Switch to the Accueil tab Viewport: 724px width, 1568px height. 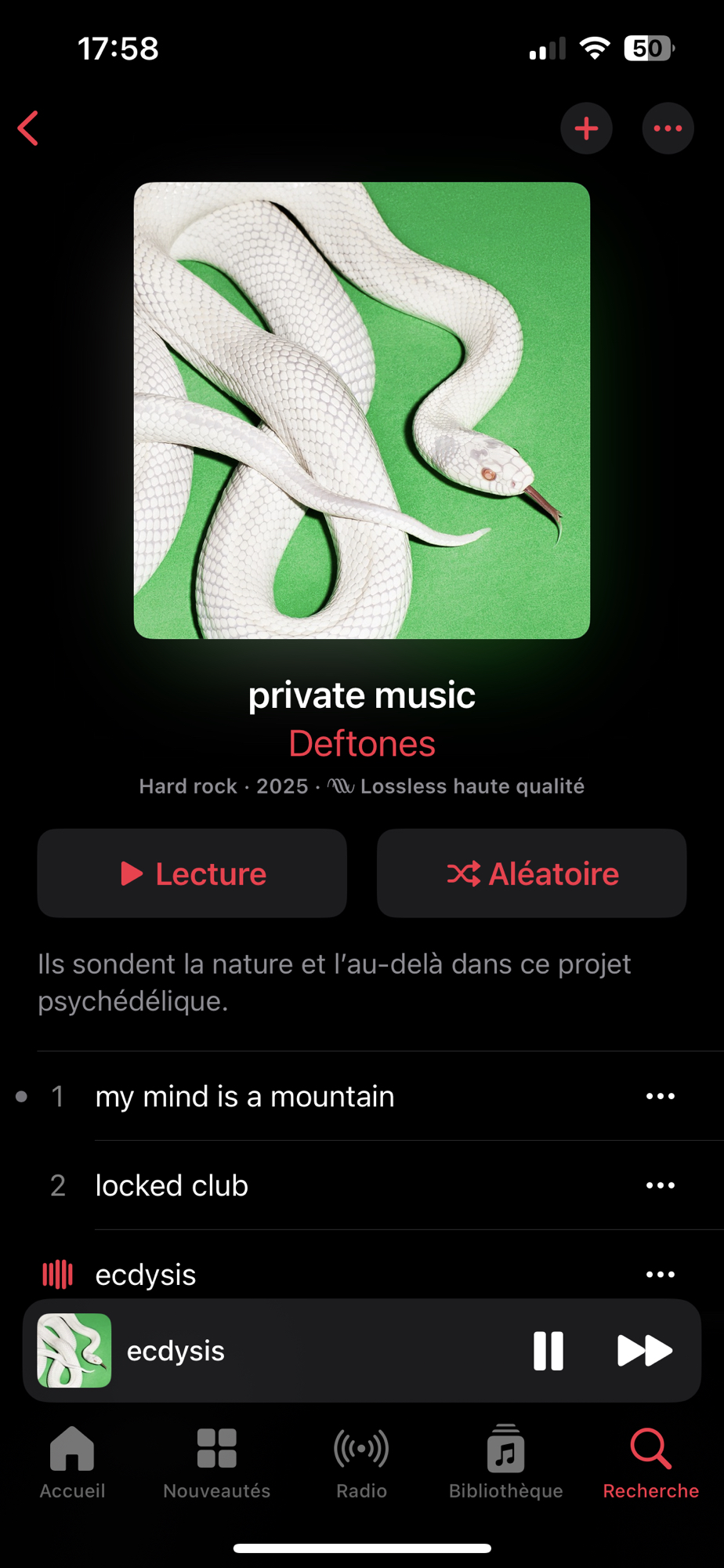(72, 1462)
